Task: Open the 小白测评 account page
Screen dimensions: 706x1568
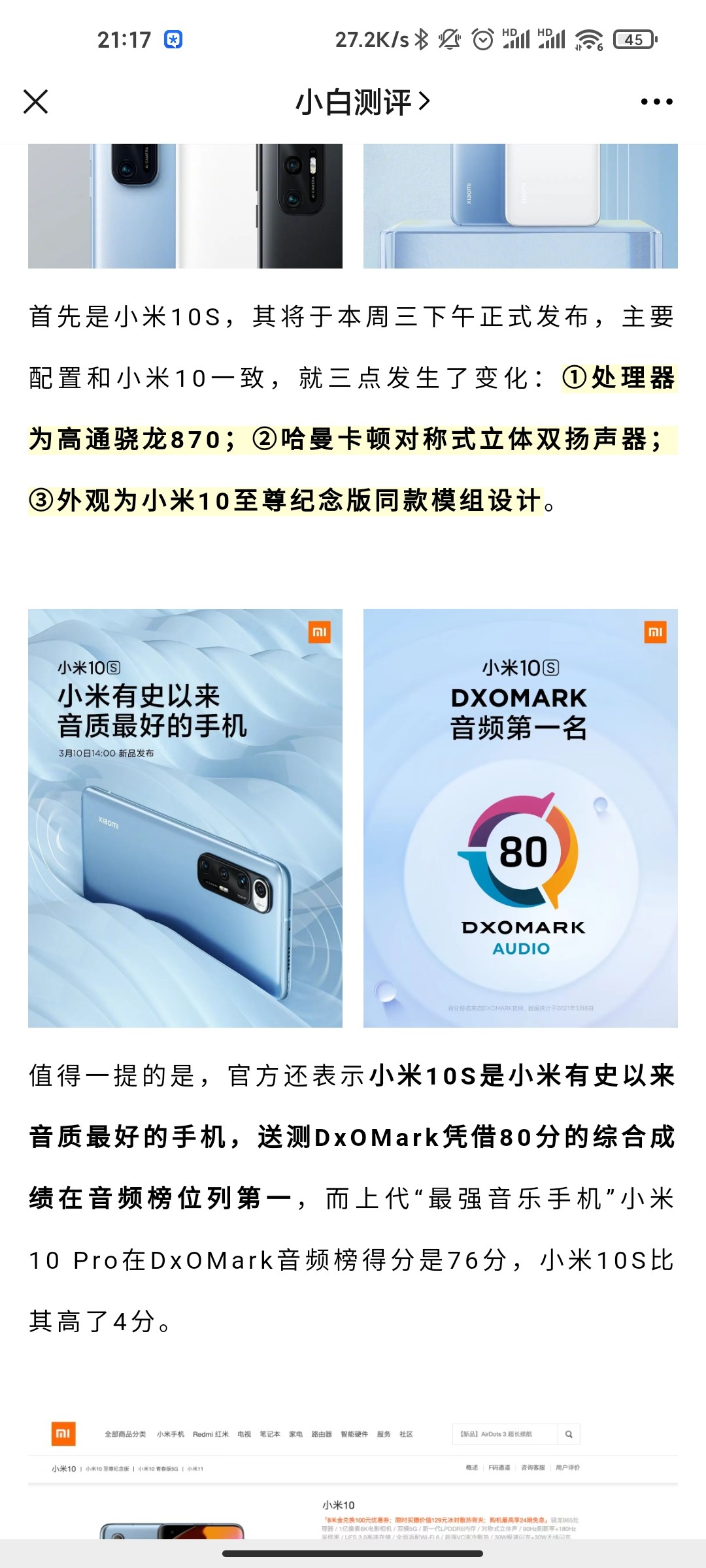Action: pos(361,102)
